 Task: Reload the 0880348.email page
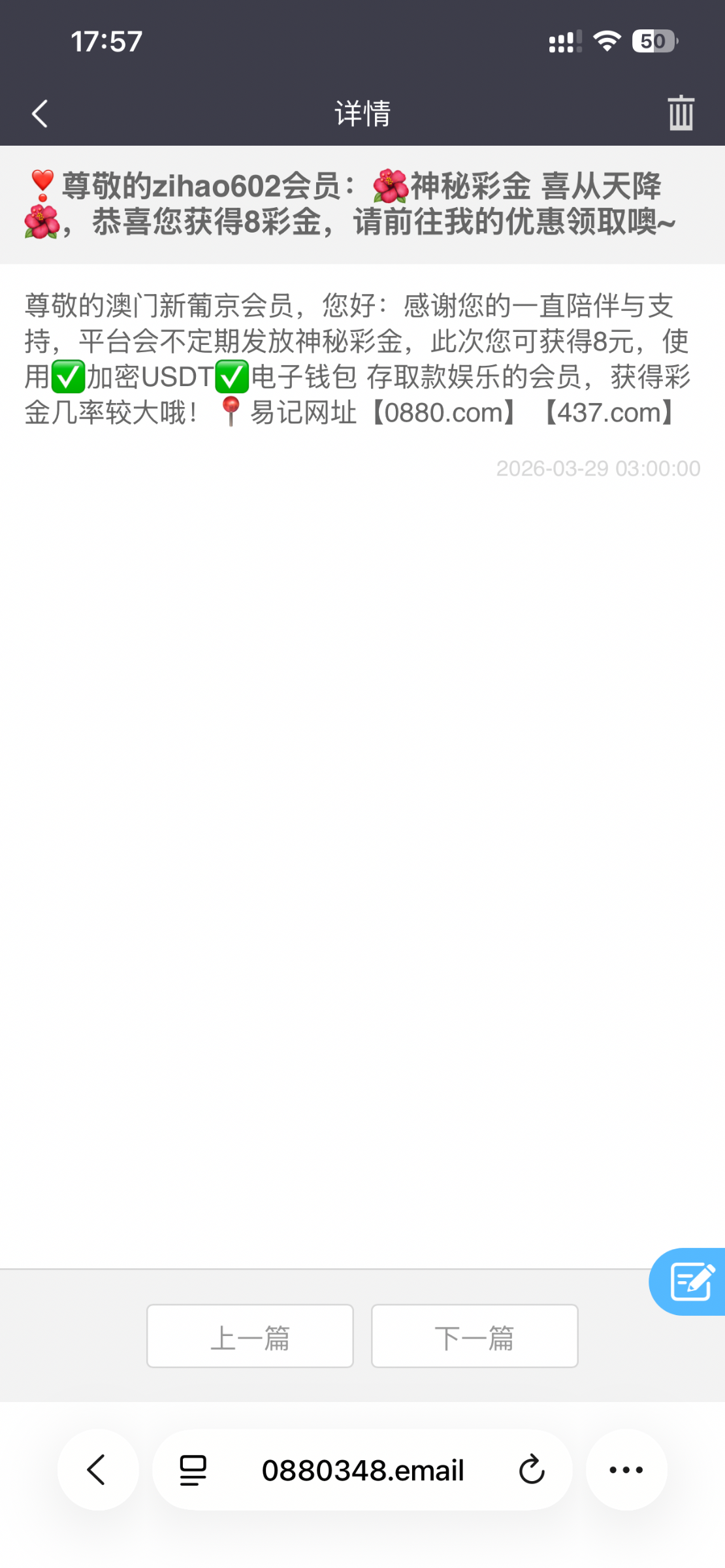(x=532, y=1470)
